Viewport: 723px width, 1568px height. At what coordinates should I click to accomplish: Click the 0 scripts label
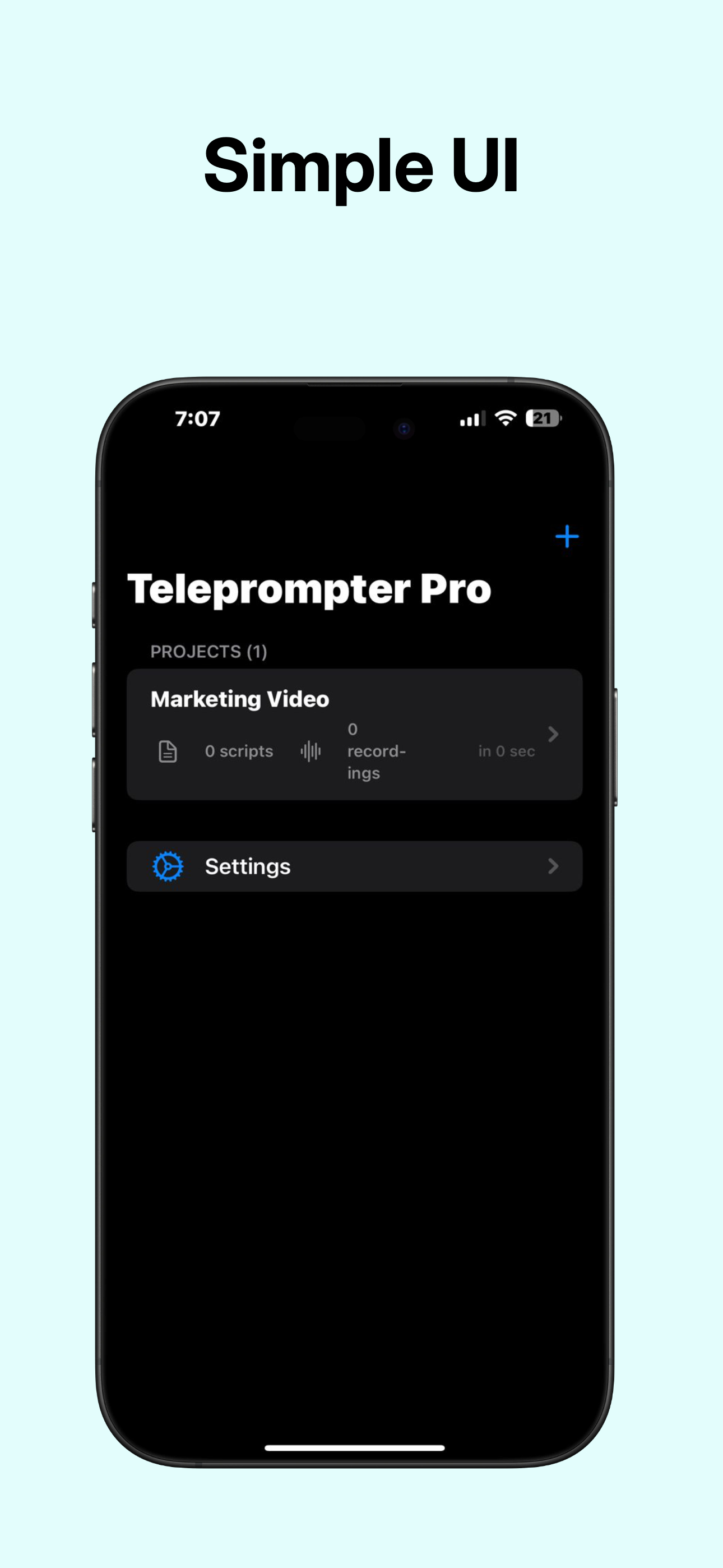tap(239, 751)
